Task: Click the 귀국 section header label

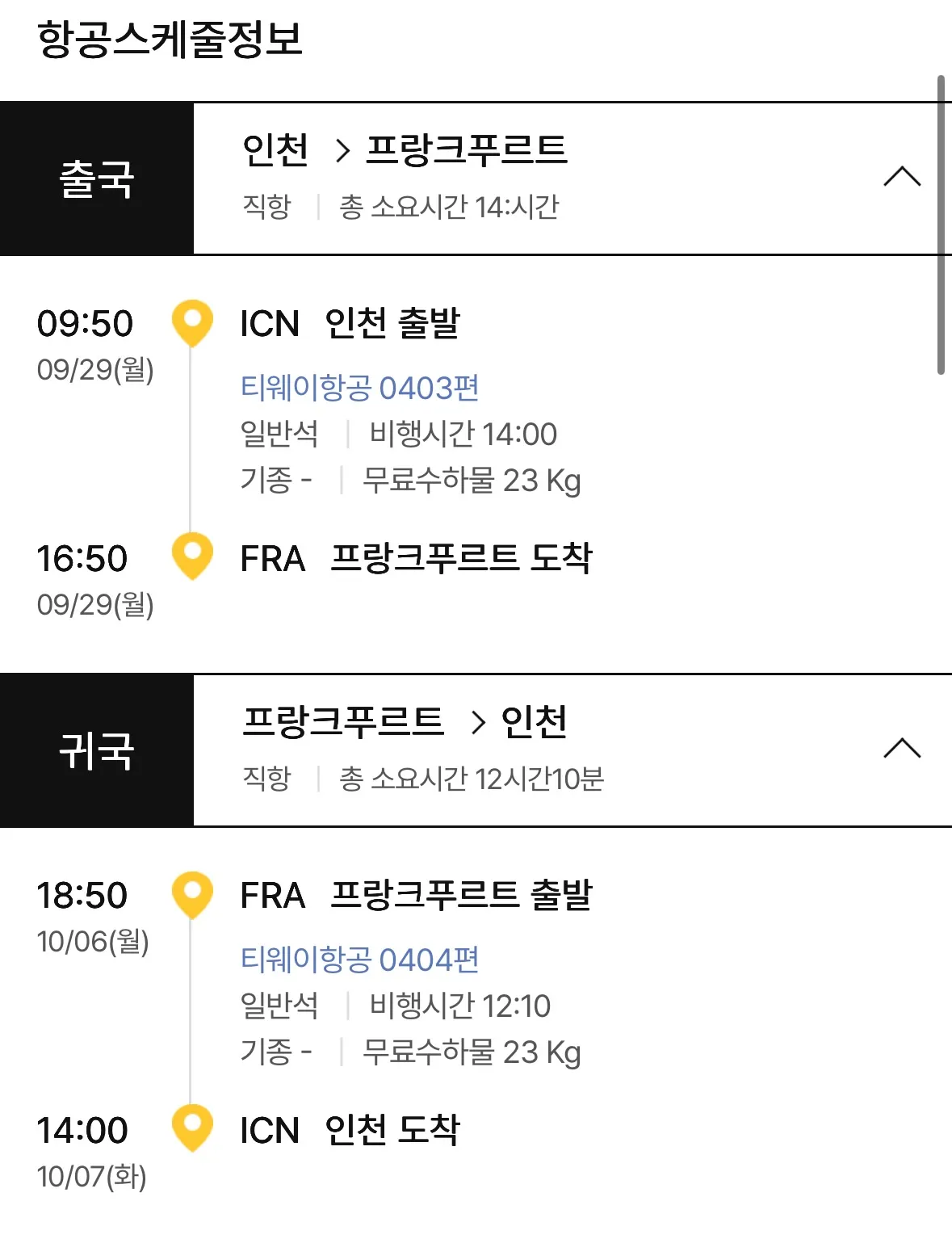Action: [x=97, y=750]
